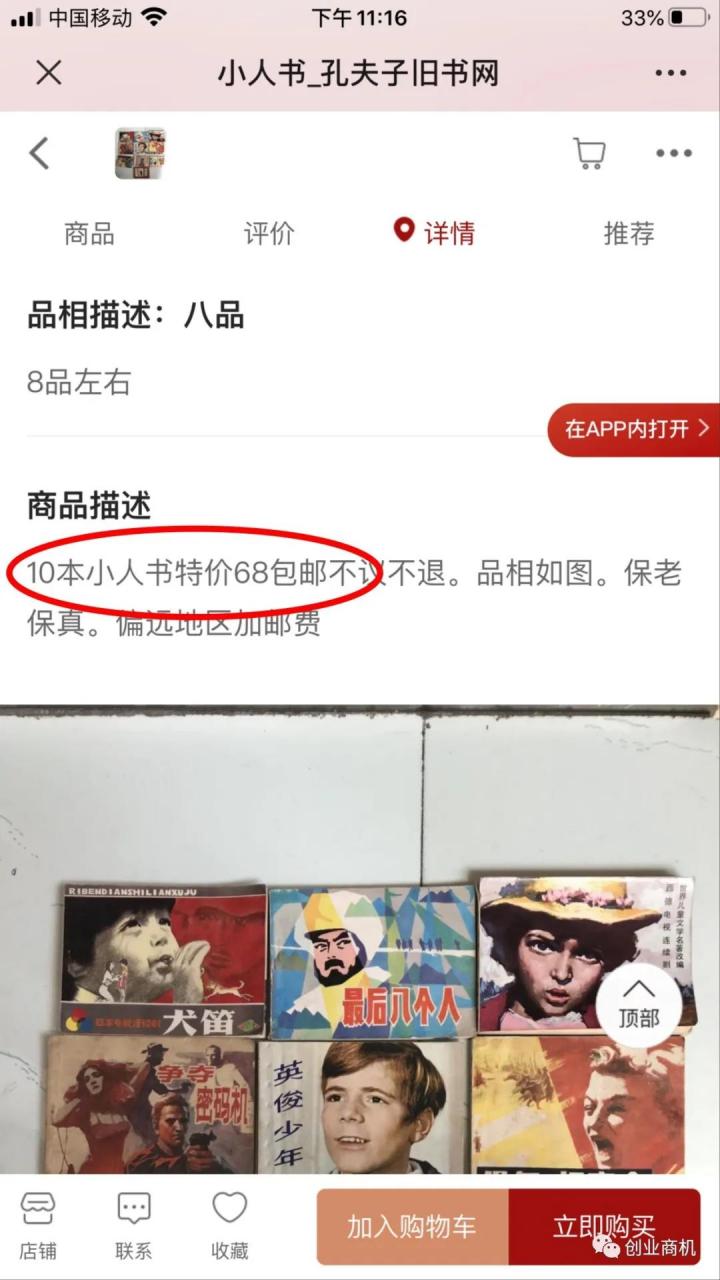720x1280 pixels.
Task: Tap the X to close the page
Action: point(48,73)
